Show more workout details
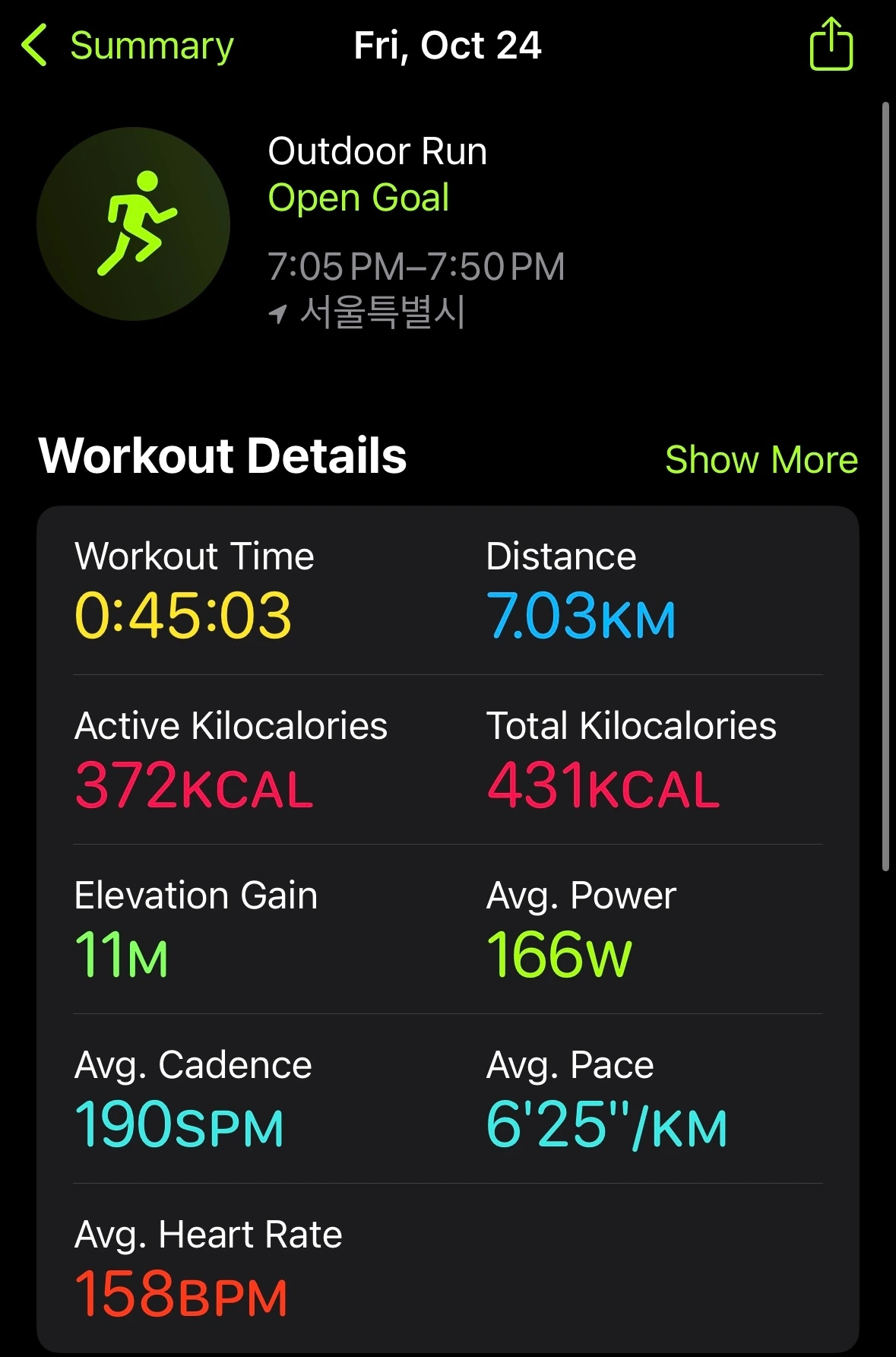896x1357 pixels. click(761, 460)
